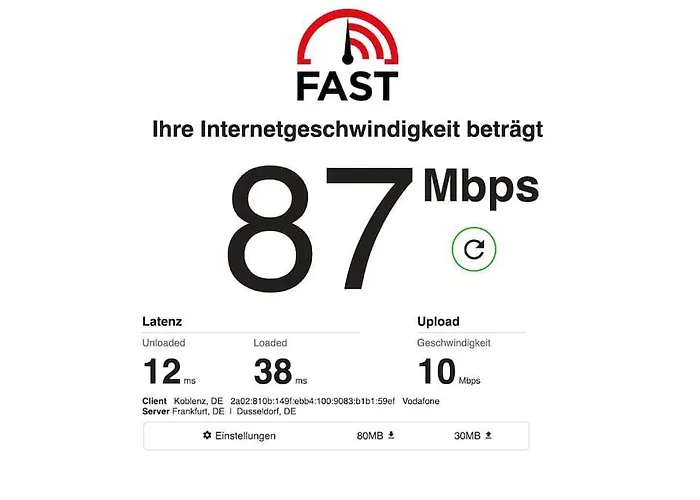
Task: Tap the 80MB download indicator
Action: pyautogui.click(x=376, y=436)
